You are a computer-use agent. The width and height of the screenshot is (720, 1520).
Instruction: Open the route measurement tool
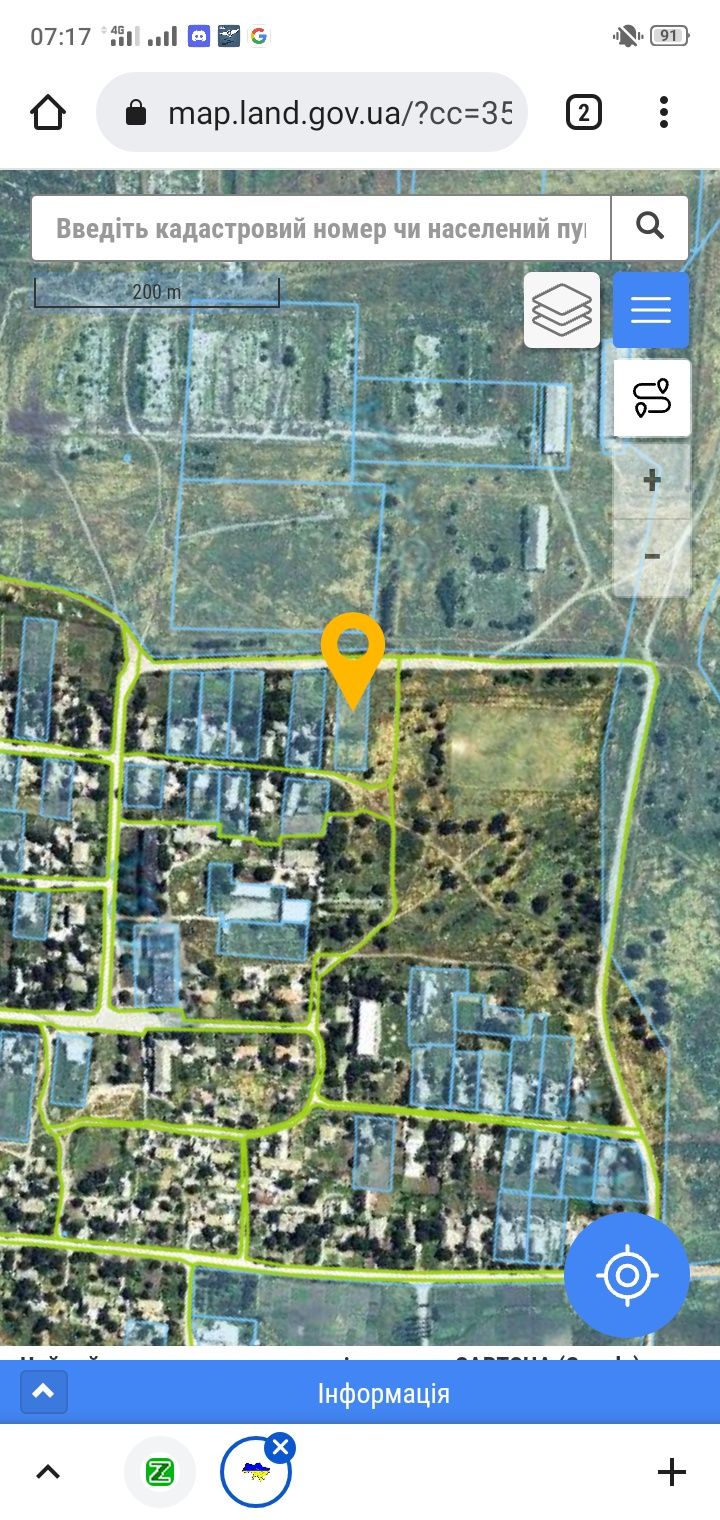pyautogui.click(x=652, y=398)
